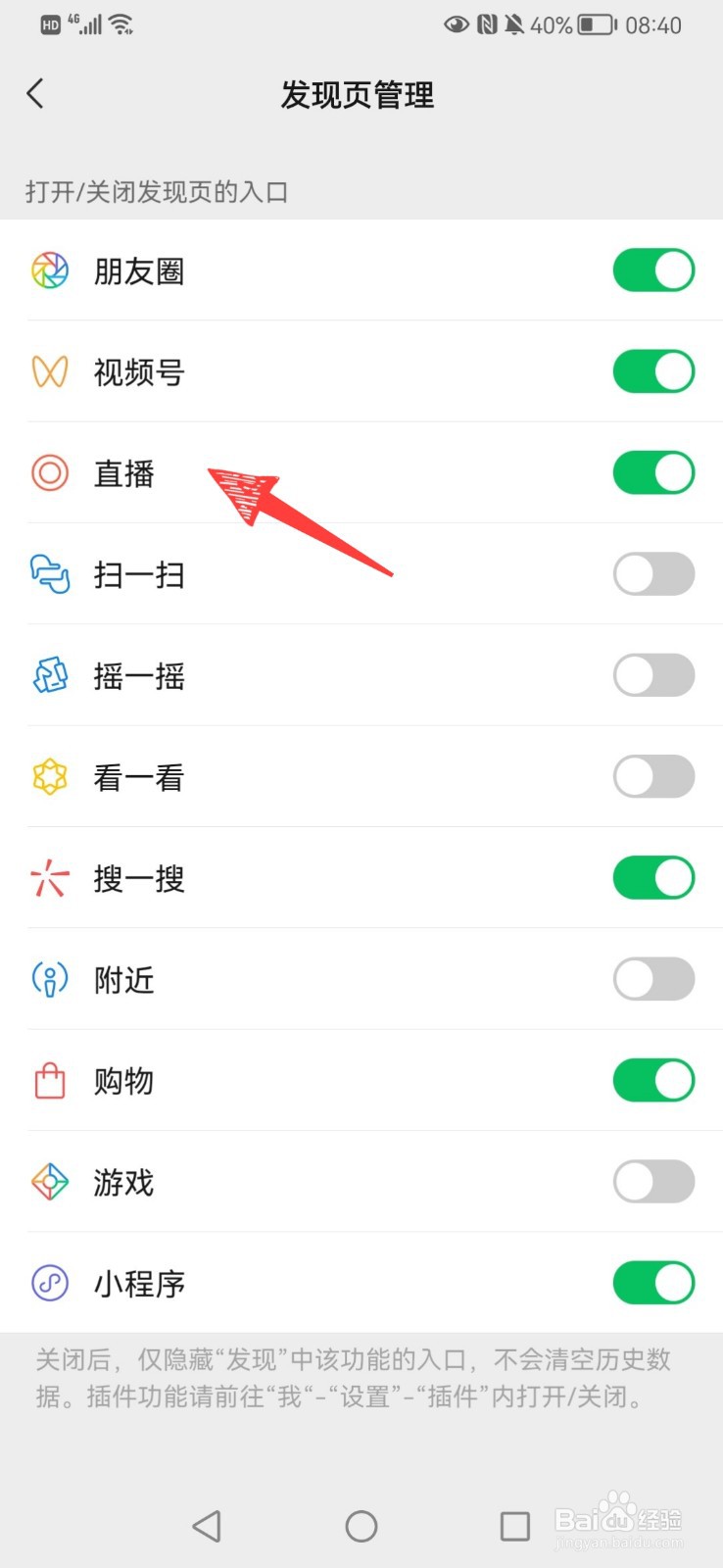Enable the Nearby (附近) toggle

click(653, 979)
